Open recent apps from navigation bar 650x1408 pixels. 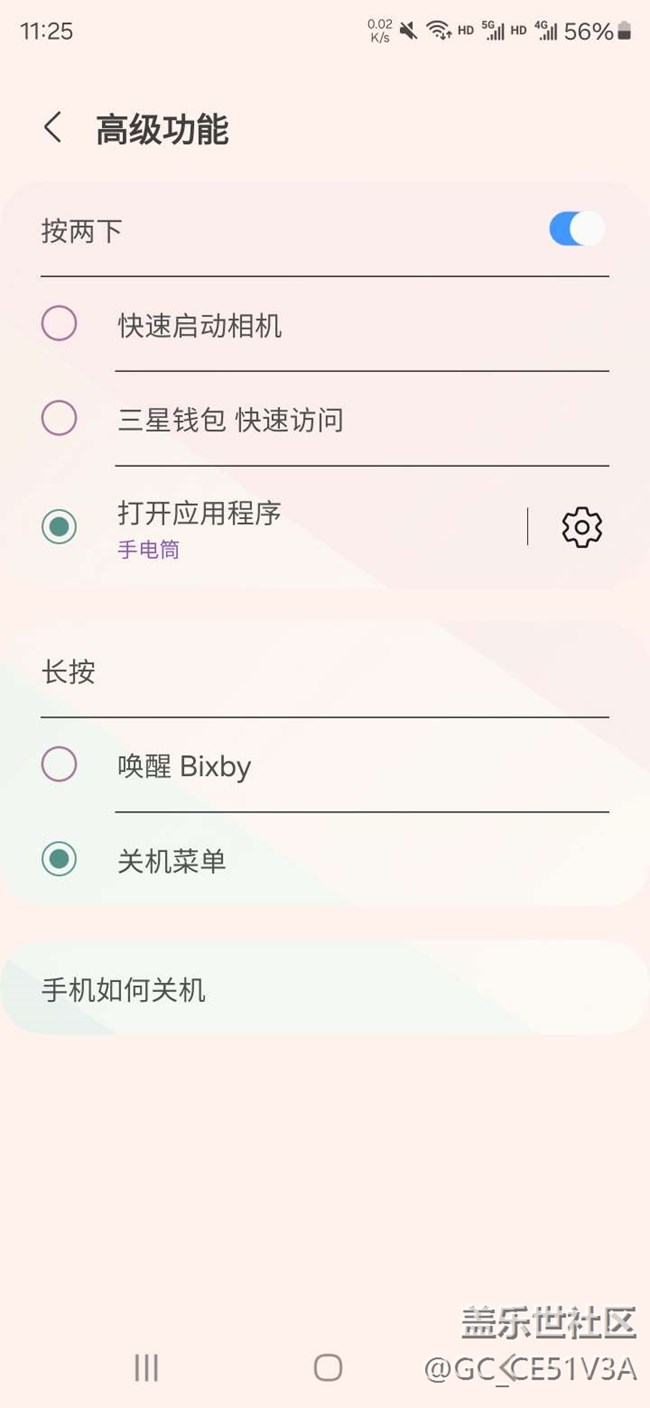click(x=146, y=1368)
